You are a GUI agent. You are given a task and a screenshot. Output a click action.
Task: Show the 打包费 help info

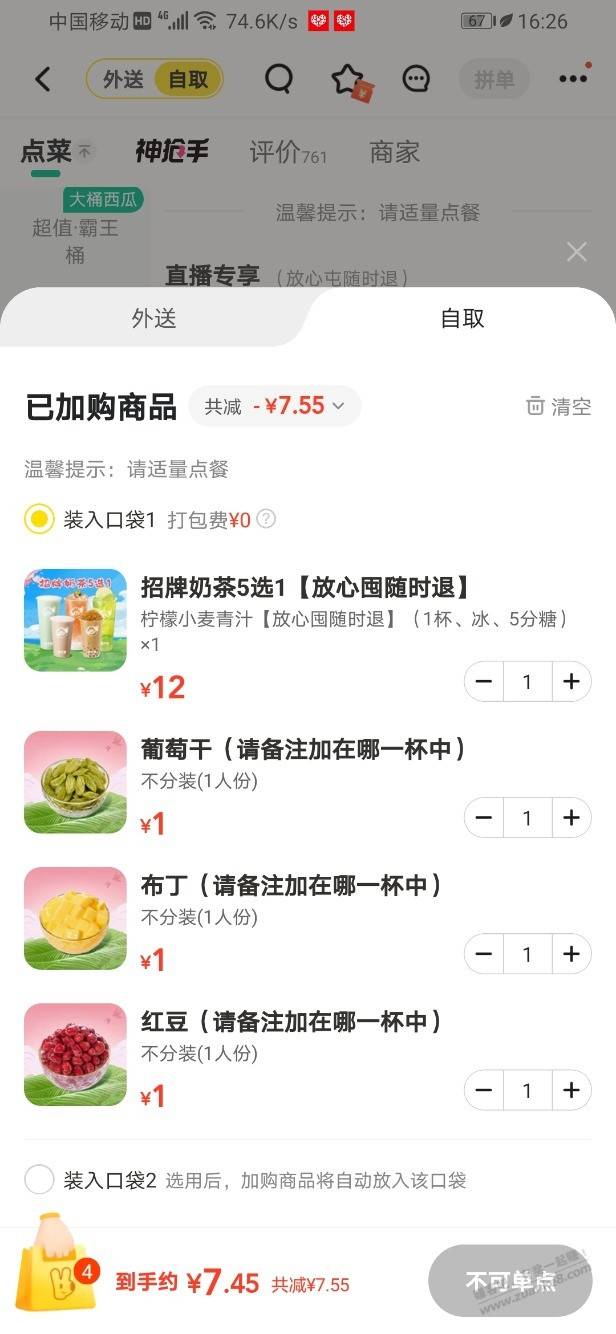tap(266, 519)
